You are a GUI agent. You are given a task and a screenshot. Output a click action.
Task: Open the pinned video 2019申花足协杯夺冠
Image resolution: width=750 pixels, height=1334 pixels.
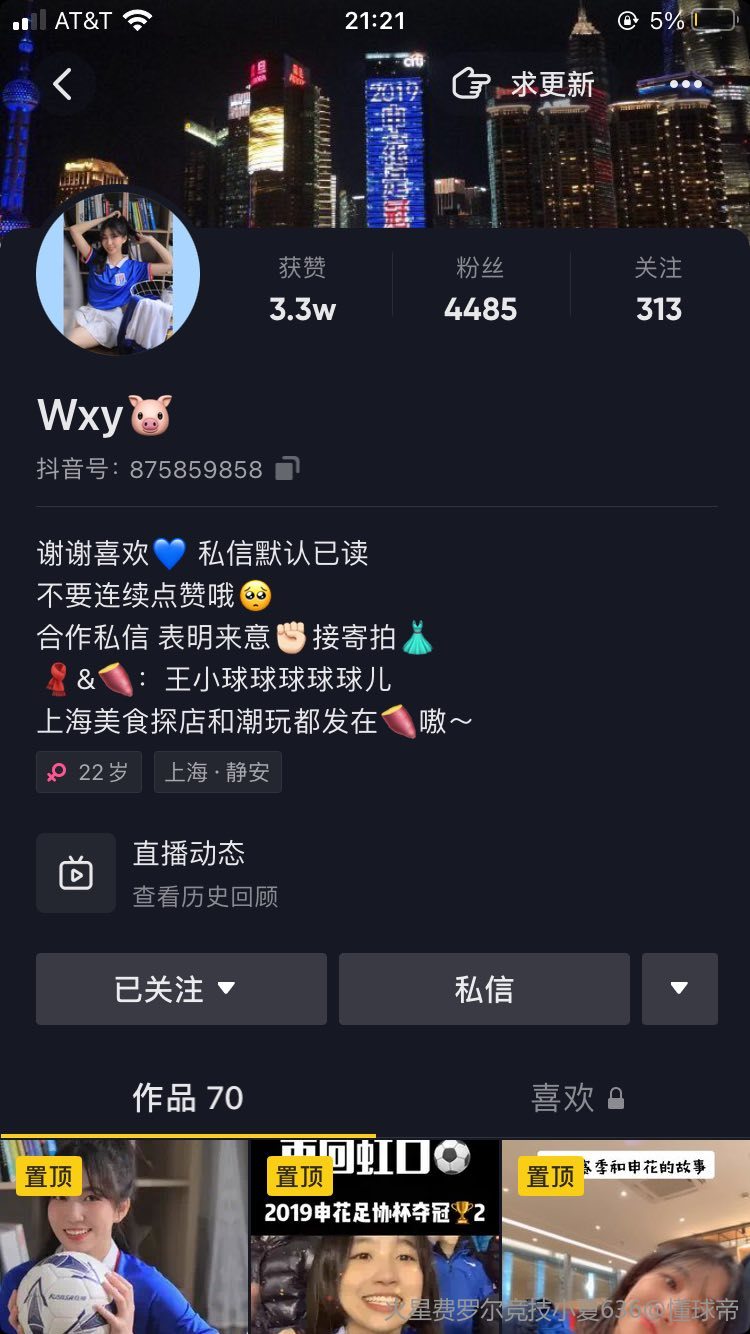[x=375, y=1240]
